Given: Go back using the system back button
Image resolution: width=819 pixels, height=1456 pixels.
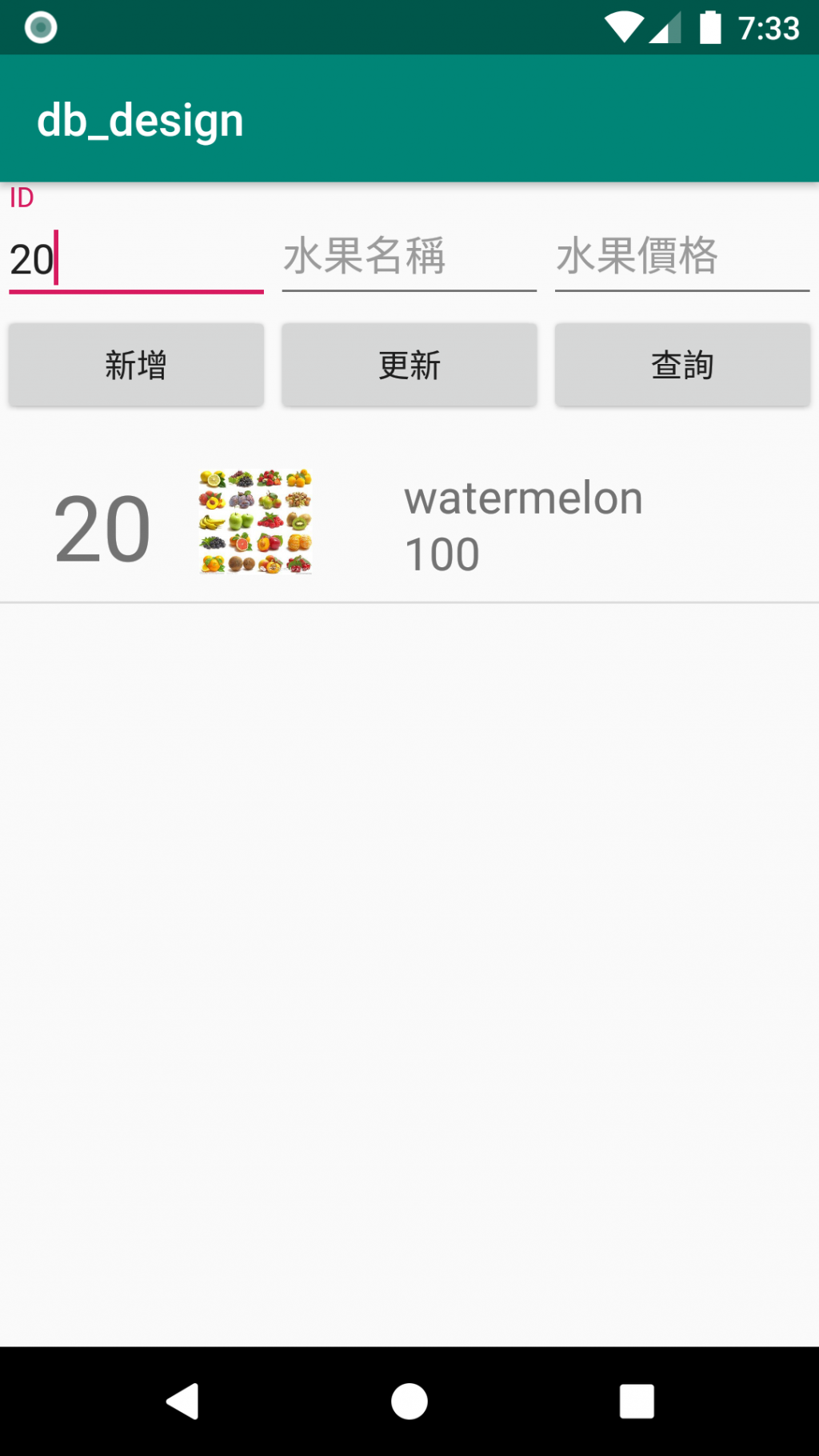Looking at the screenshot, I should point(182,1401).
